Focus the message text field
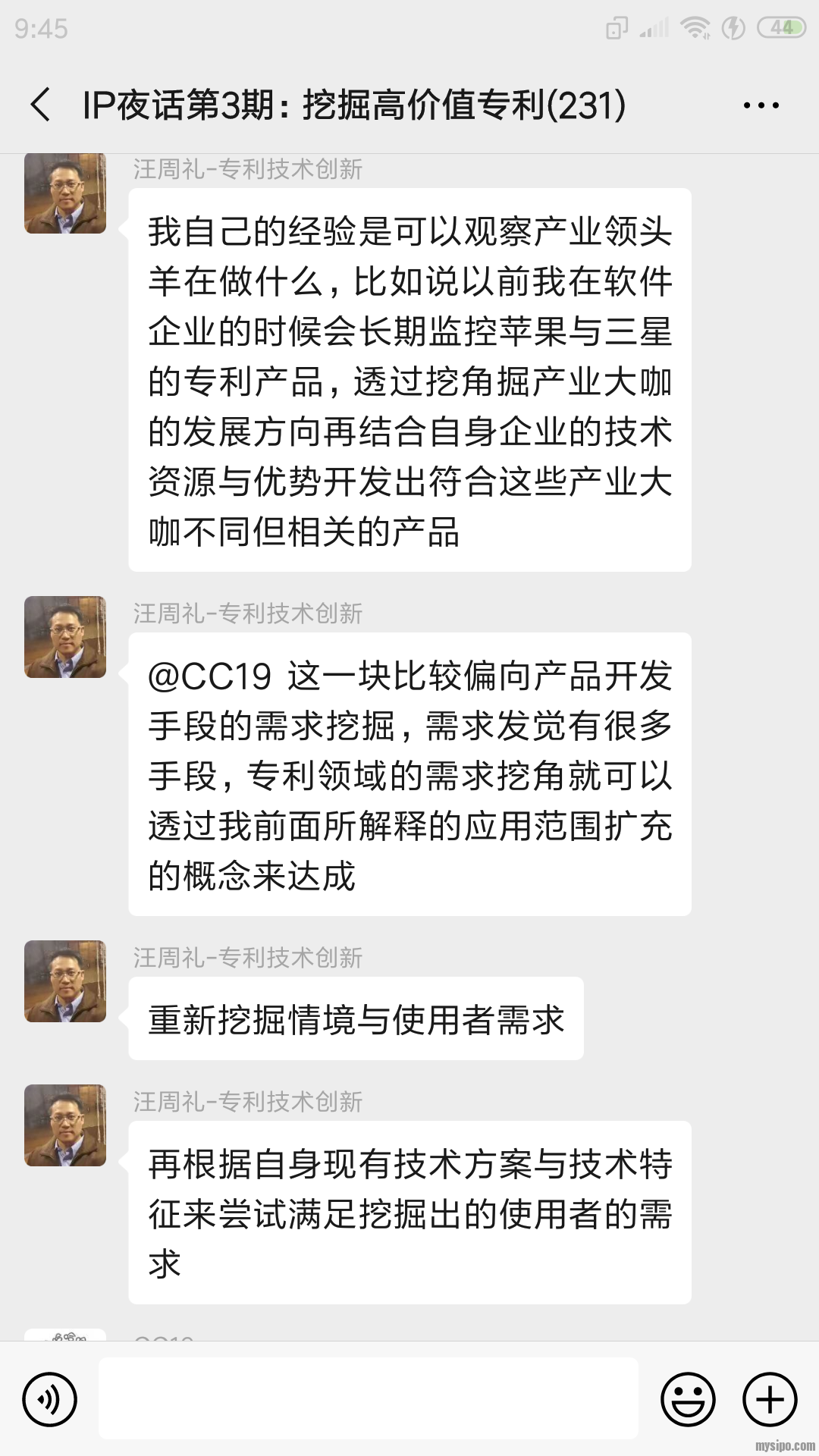 click(x=368, y=1398)
